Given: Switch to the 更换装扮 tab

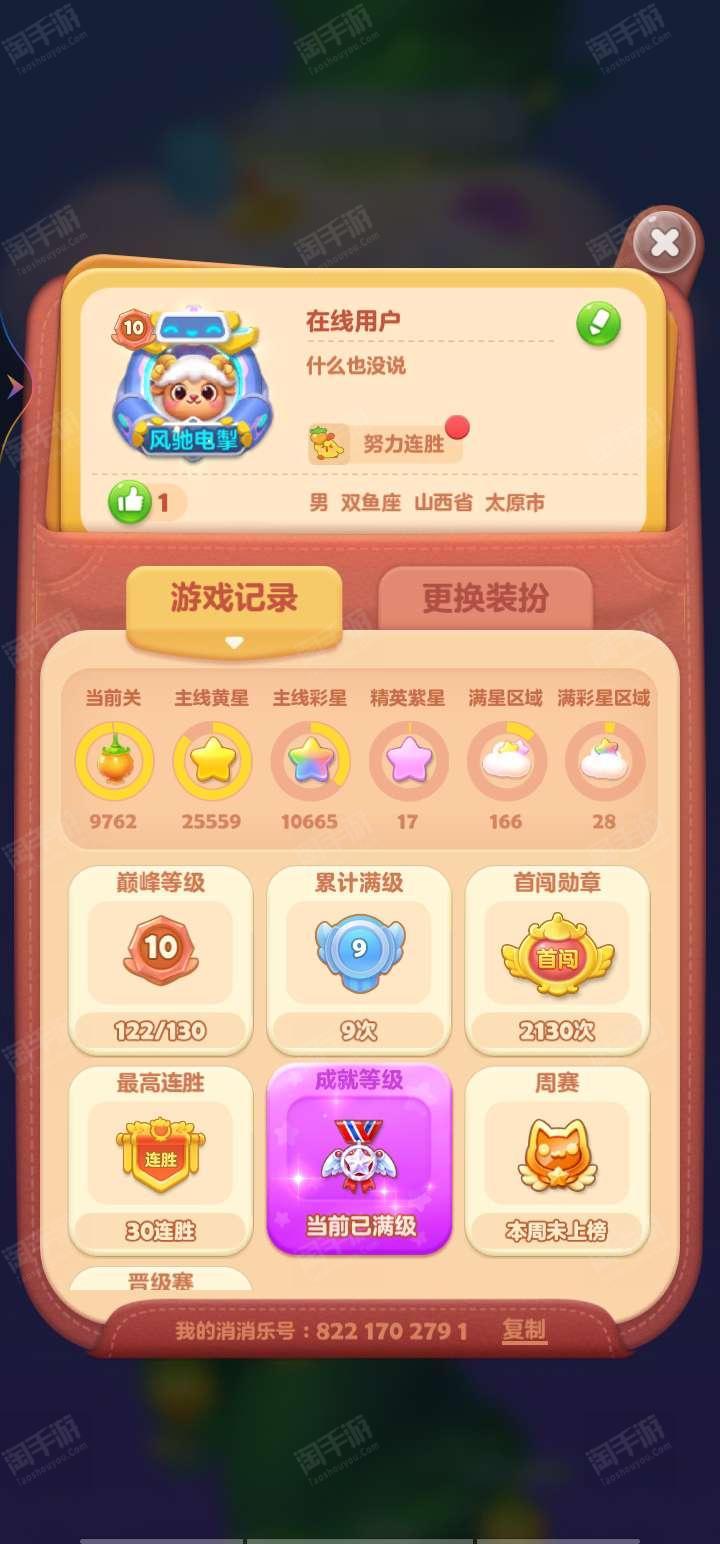Looking at the screenshot, I should click(485, 599).
